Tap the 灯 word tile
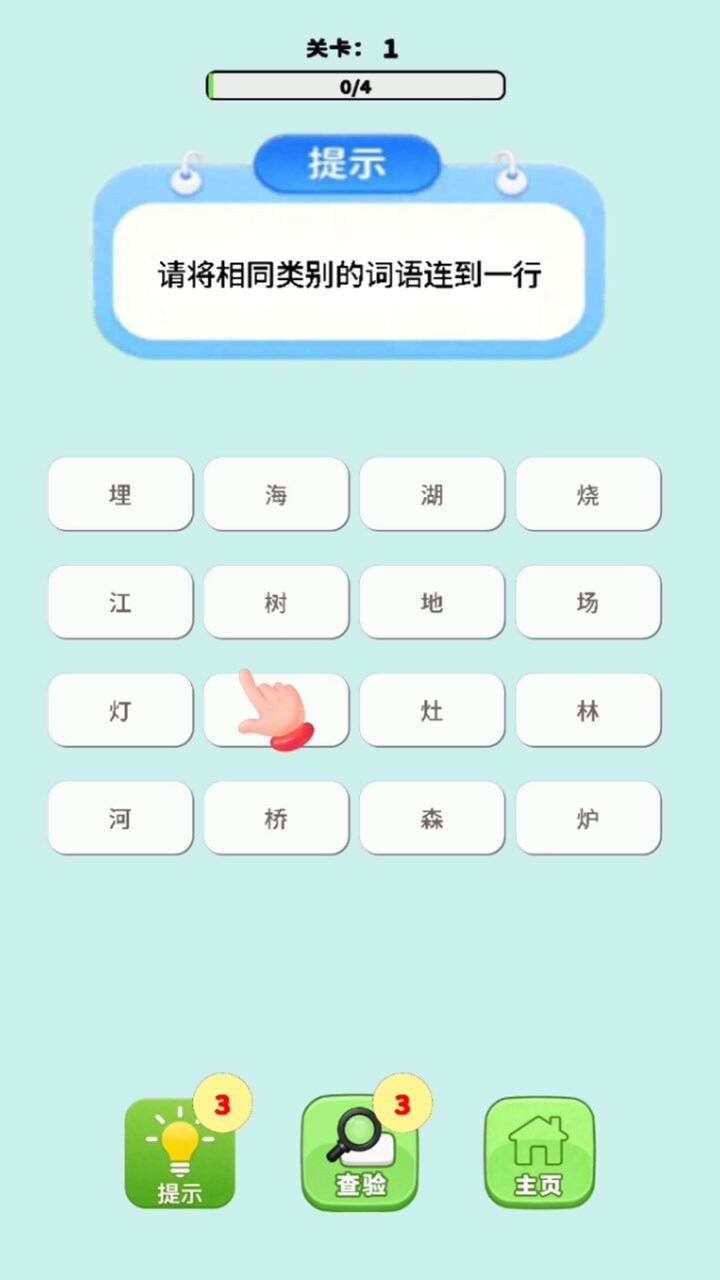 [120, 710]
